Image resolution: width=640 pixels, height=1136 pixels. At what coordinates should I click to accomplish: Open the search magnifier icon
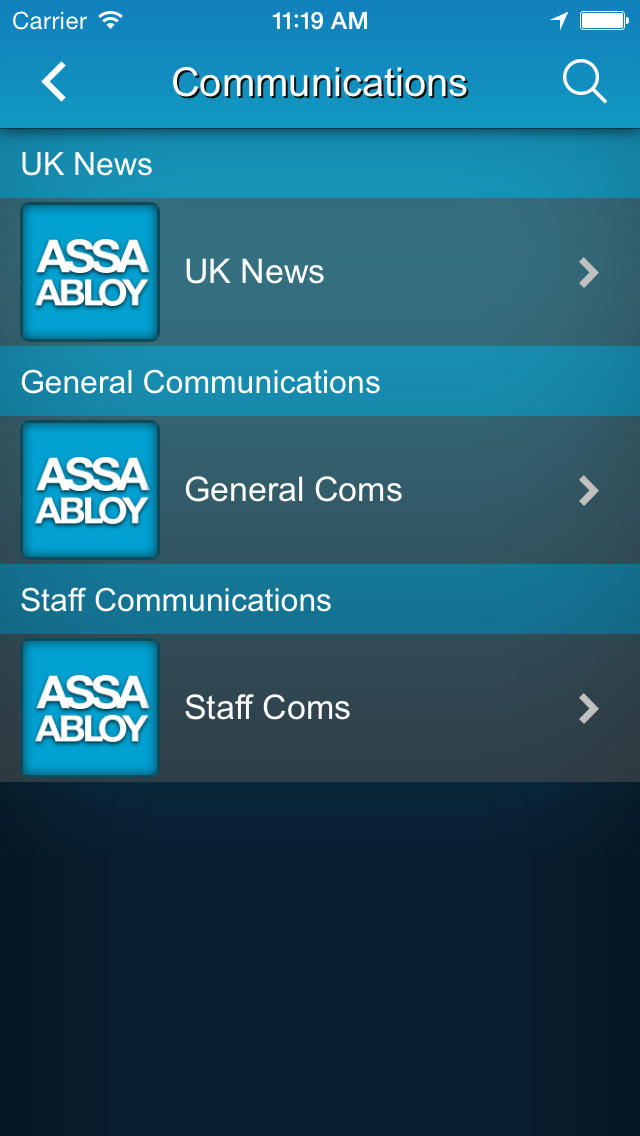coord(584,82)
